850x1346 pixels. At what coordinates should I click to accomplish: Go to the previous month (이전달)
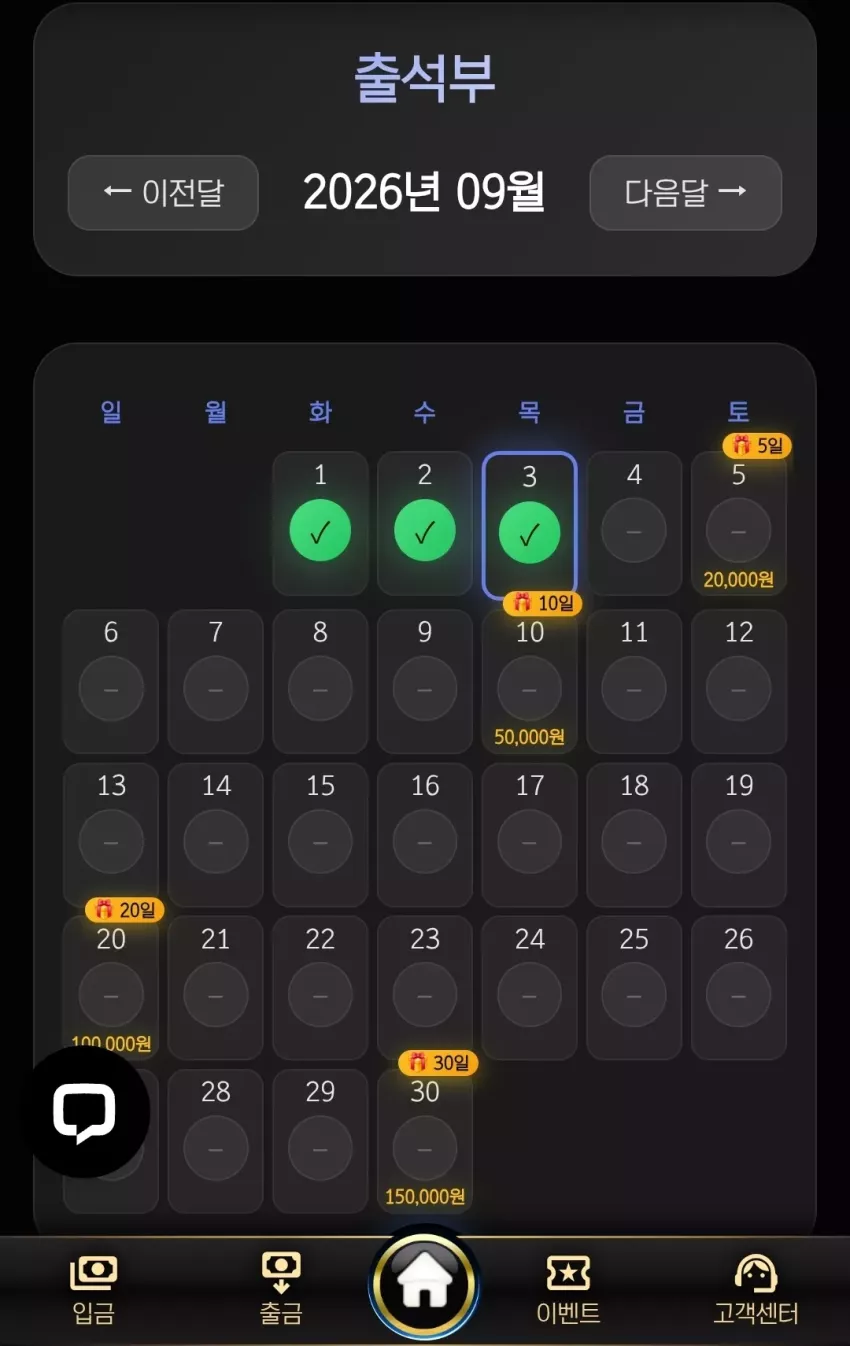[163, 192]
